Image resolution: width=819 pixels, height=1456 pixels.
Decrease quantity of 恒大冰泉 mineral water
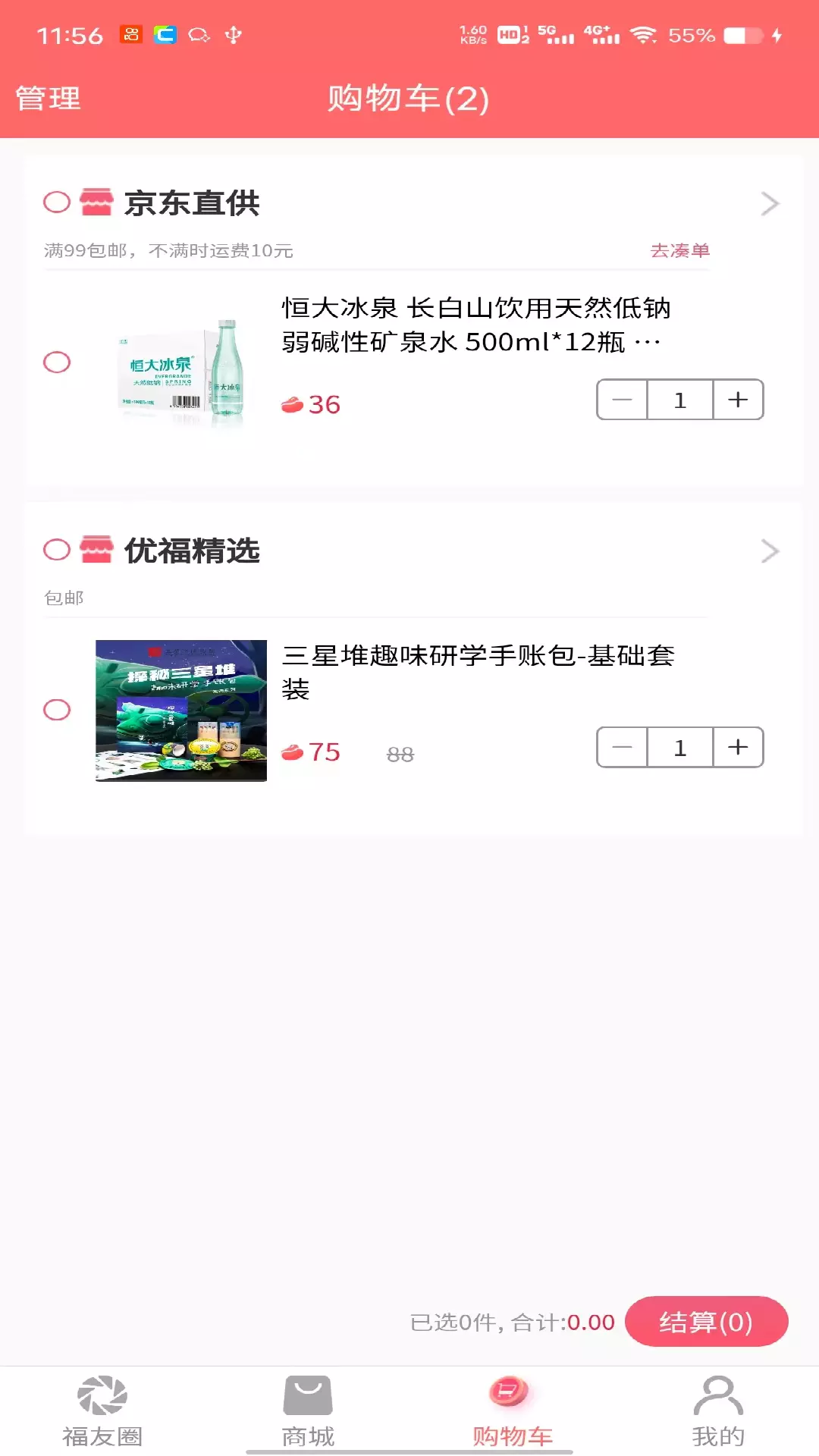[x=622, y=400]
